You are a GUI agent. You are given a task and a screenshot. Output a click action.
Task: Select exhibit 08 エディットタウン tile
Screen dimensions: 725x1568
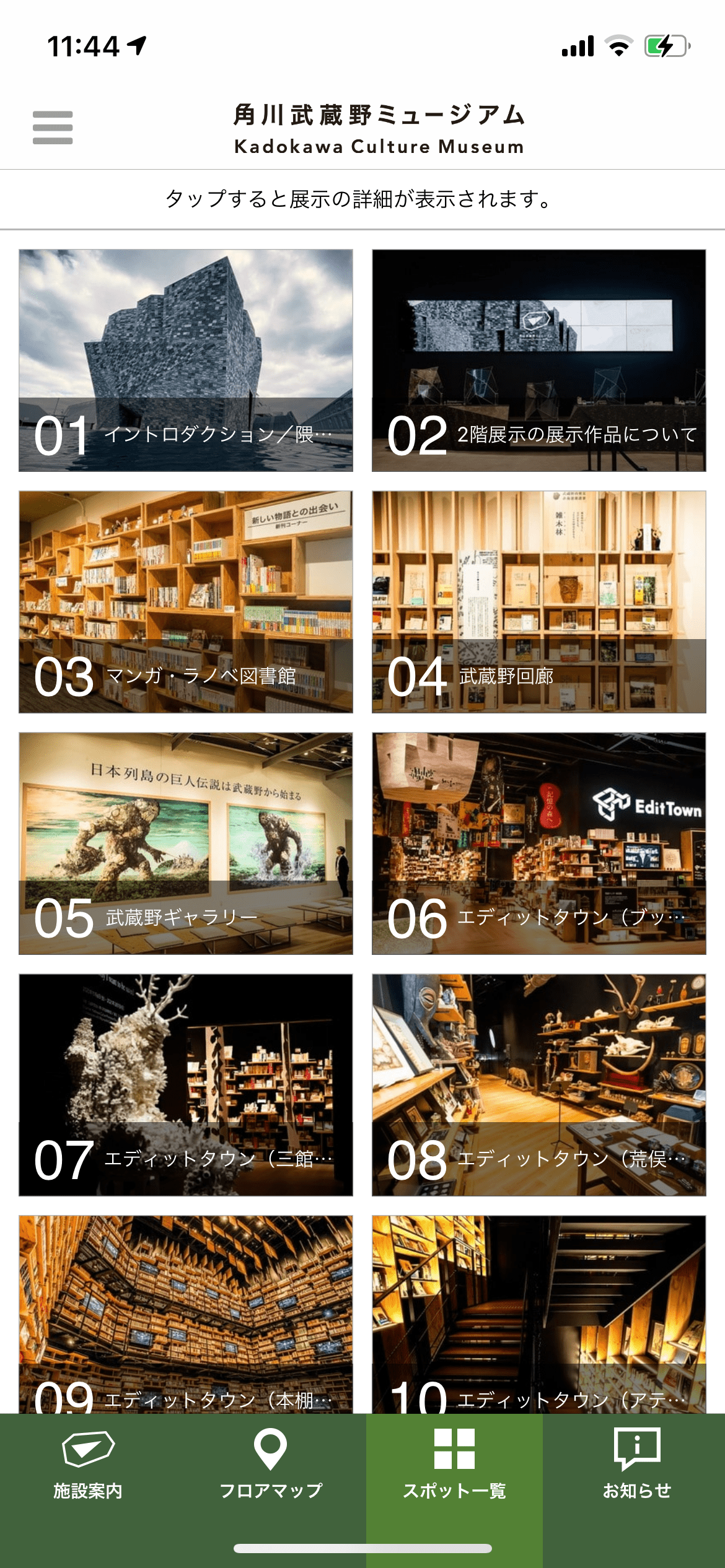point(538,1084)
